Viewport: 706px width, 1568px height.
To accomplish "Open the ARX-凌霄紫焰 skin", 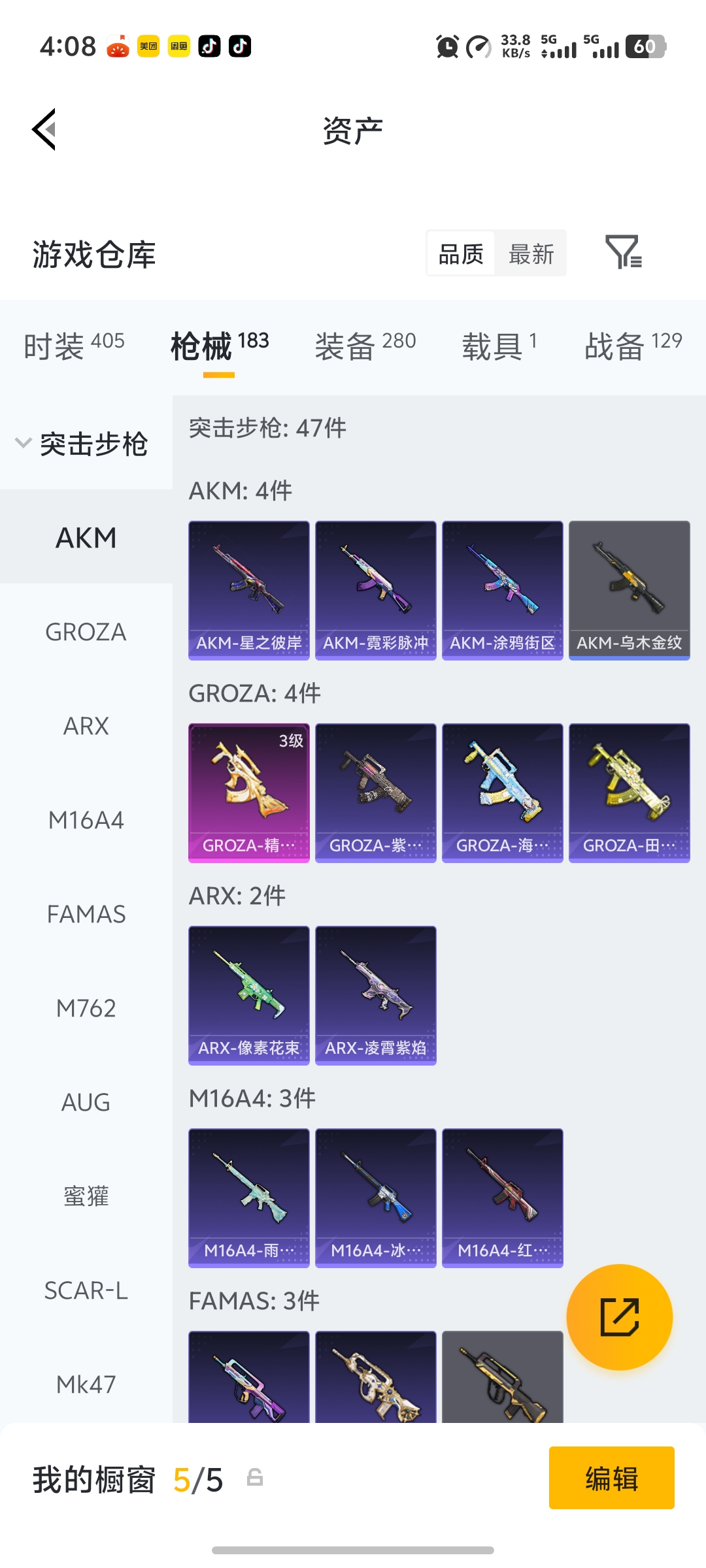I will [376, 995].
